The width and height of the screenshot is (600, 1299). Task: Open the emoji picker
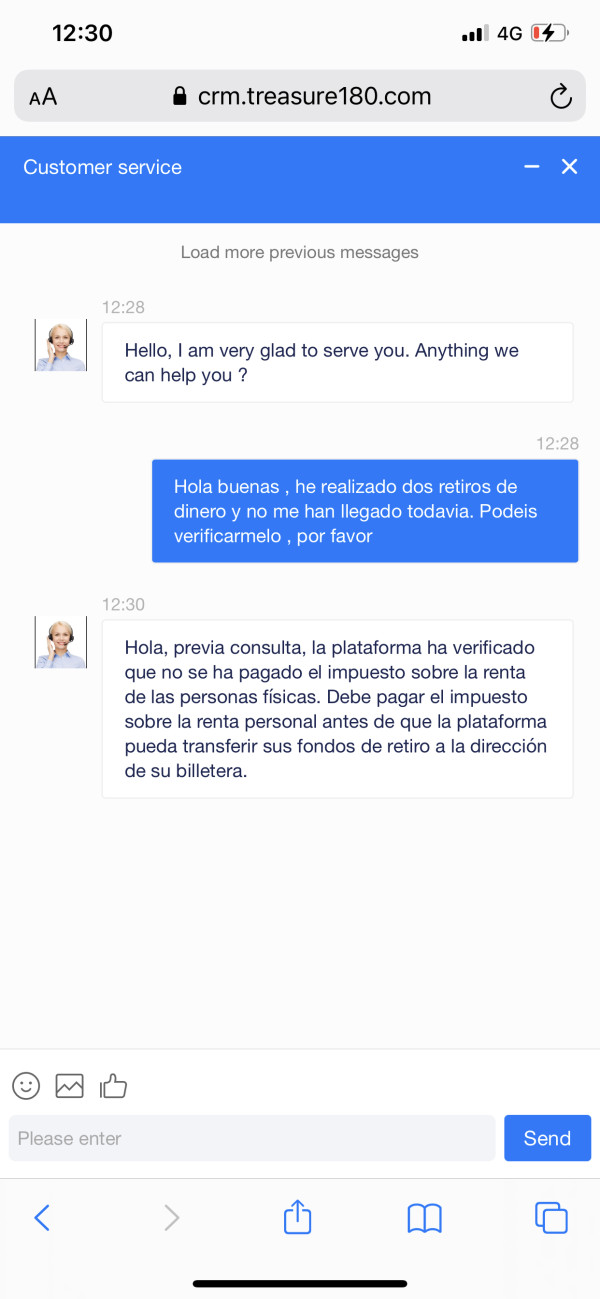(26, 1085)
